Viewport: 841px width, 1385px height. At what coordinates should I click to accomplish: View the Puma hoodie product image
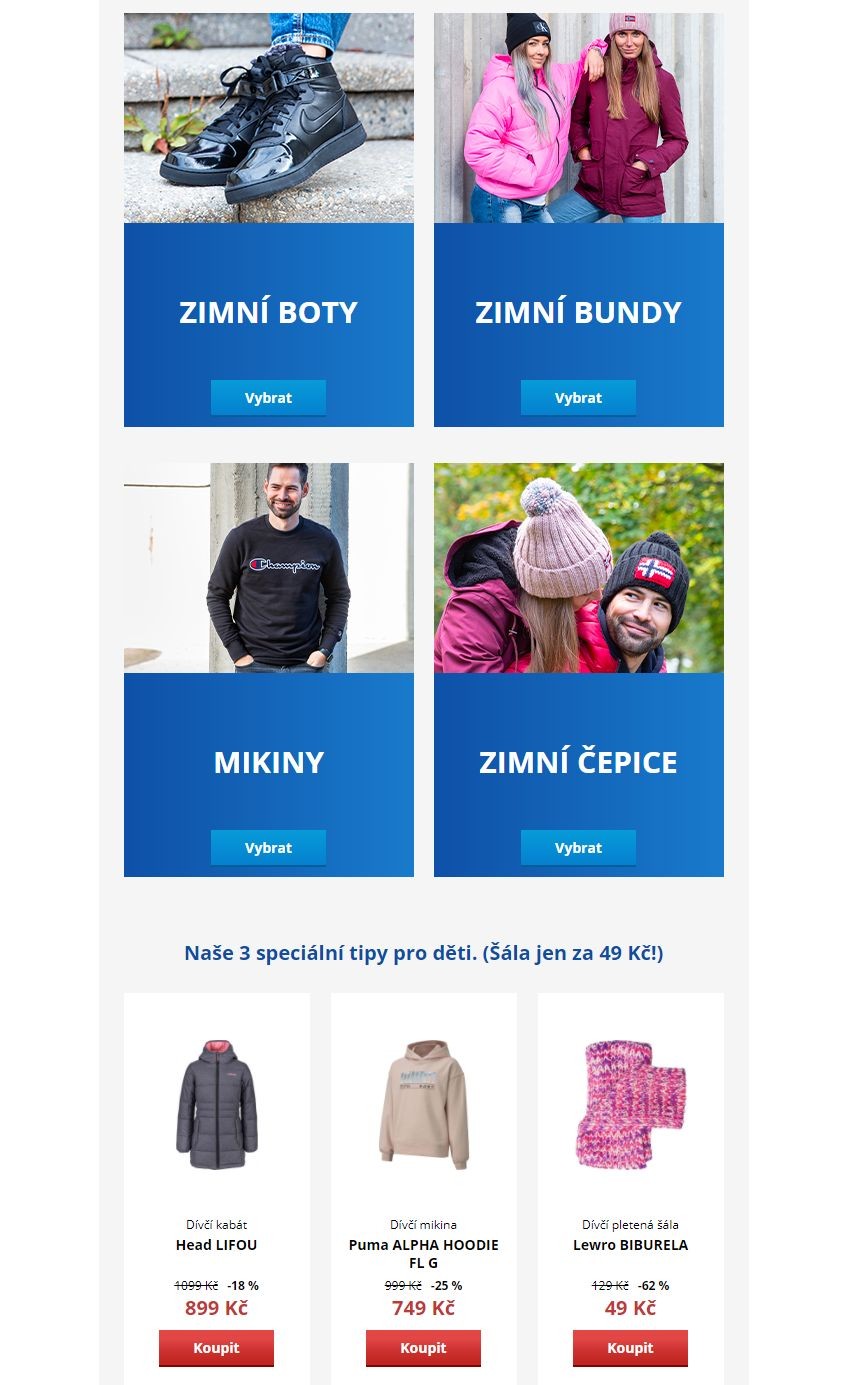(424, 1105)
